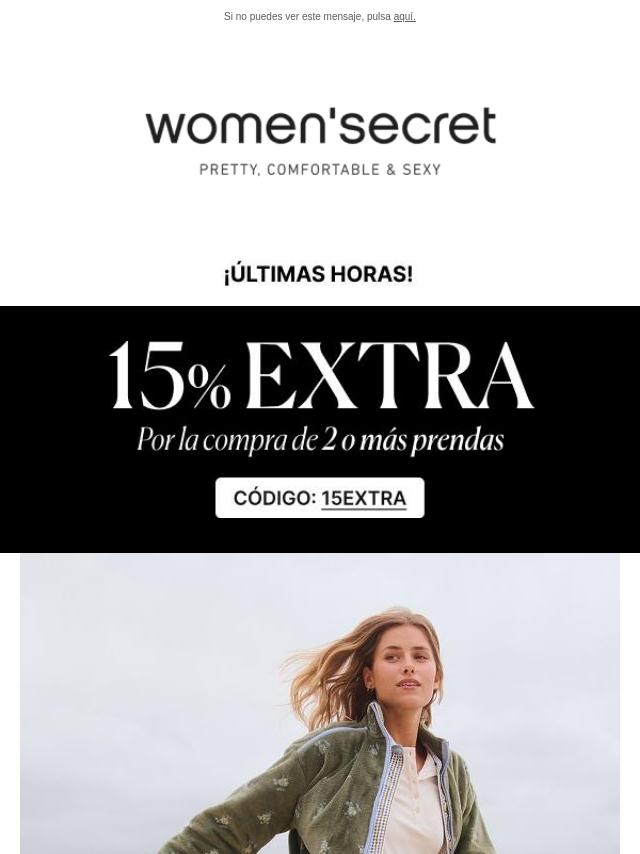Open the photo of the woman in green jacket
The width and height of the screenshot is (640, 854).
point(320,703)
